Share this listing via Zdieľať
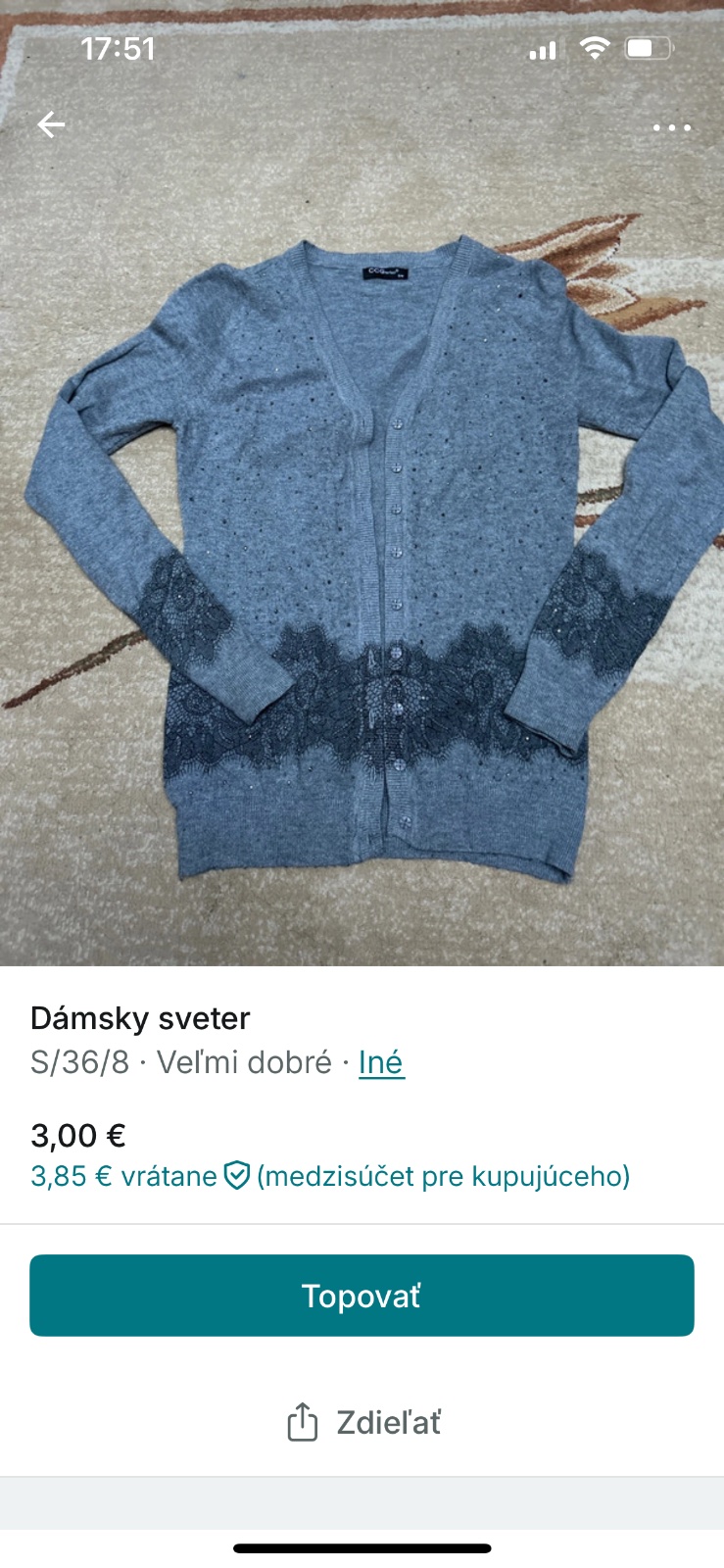Screen dimensions: 724x1568 tap(362, 1422)
